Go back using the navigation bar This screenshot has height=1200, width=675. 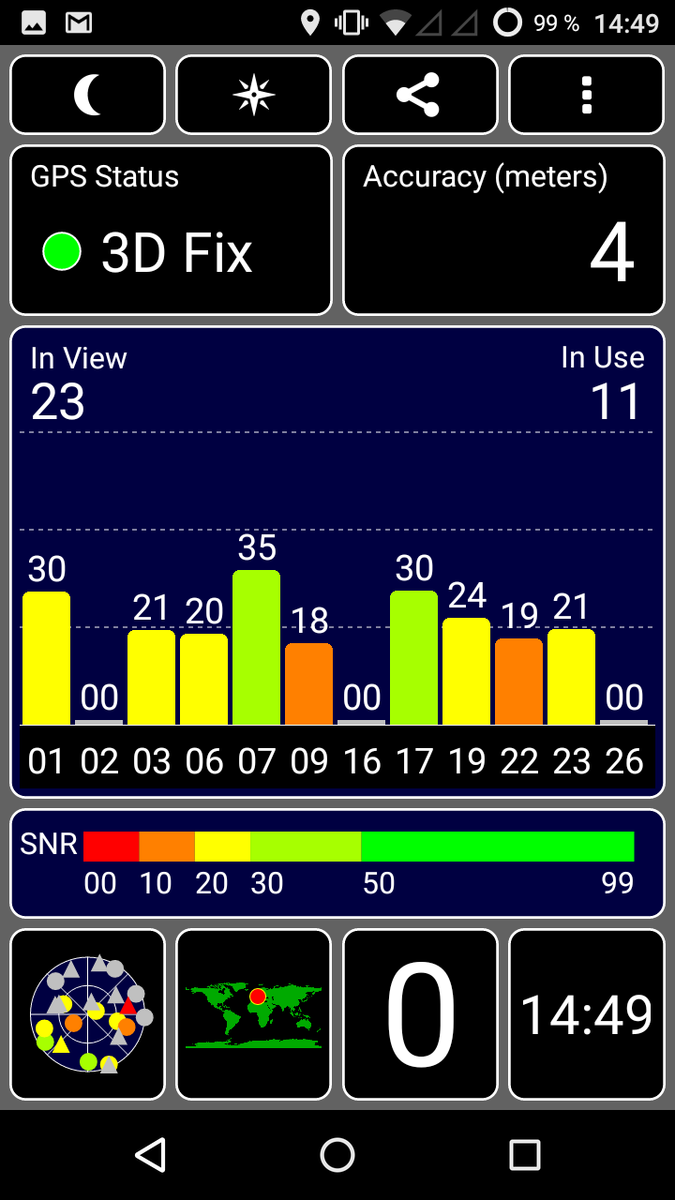click(150, 1155)
